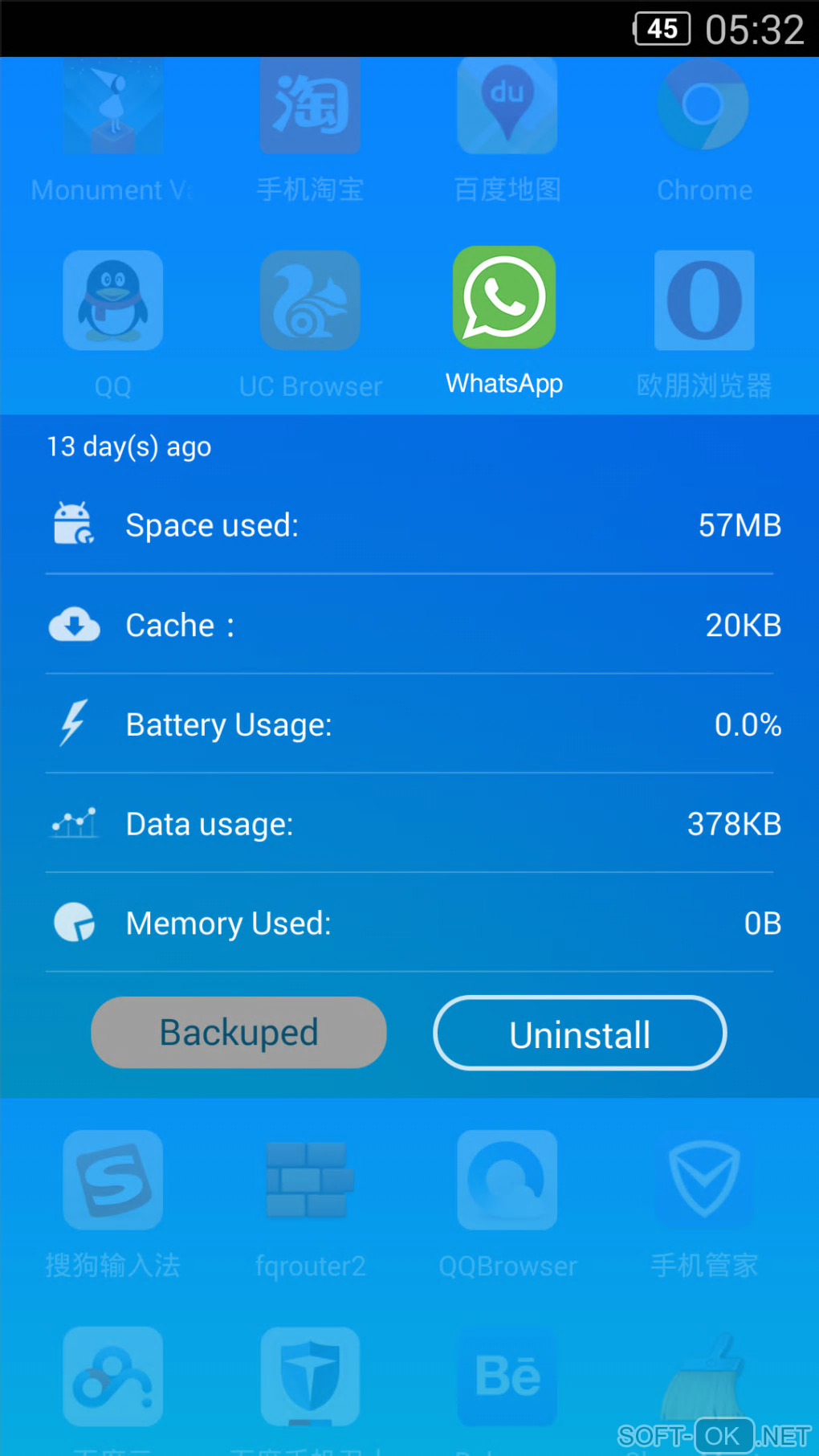Choose the UC Browser app

pos(310,301)
